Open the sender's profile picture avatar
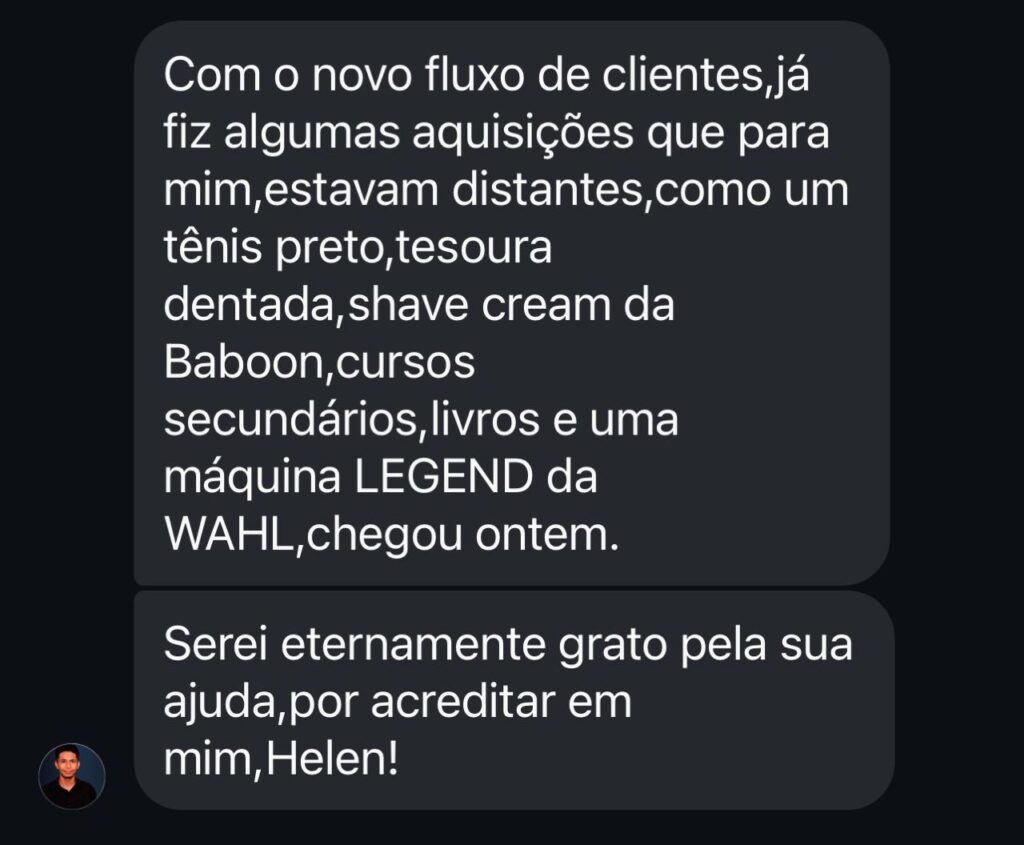1024x845 pixels. click(x=72, y=776)
